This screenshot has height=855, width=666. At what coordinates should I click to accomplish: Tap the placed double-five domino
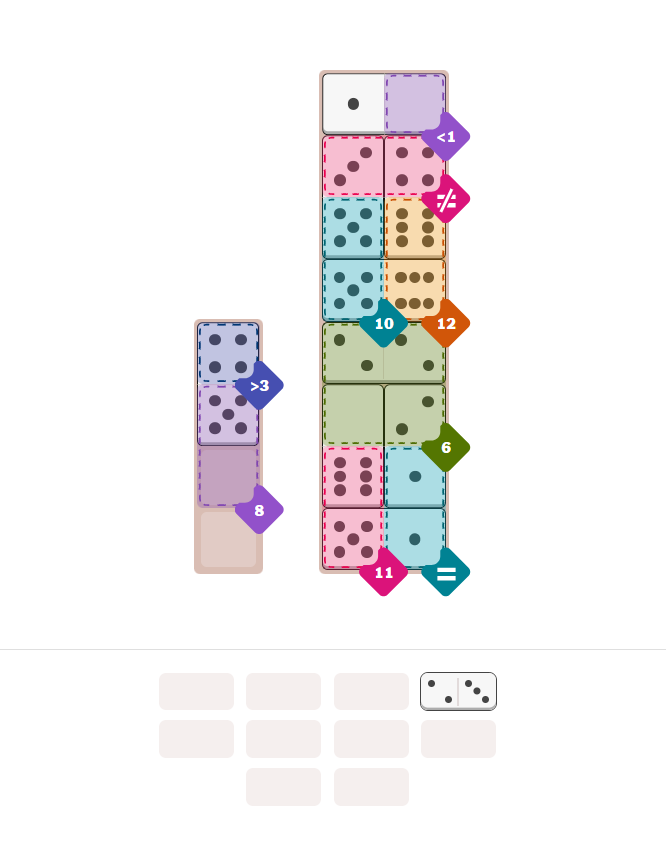click(353, 259)
